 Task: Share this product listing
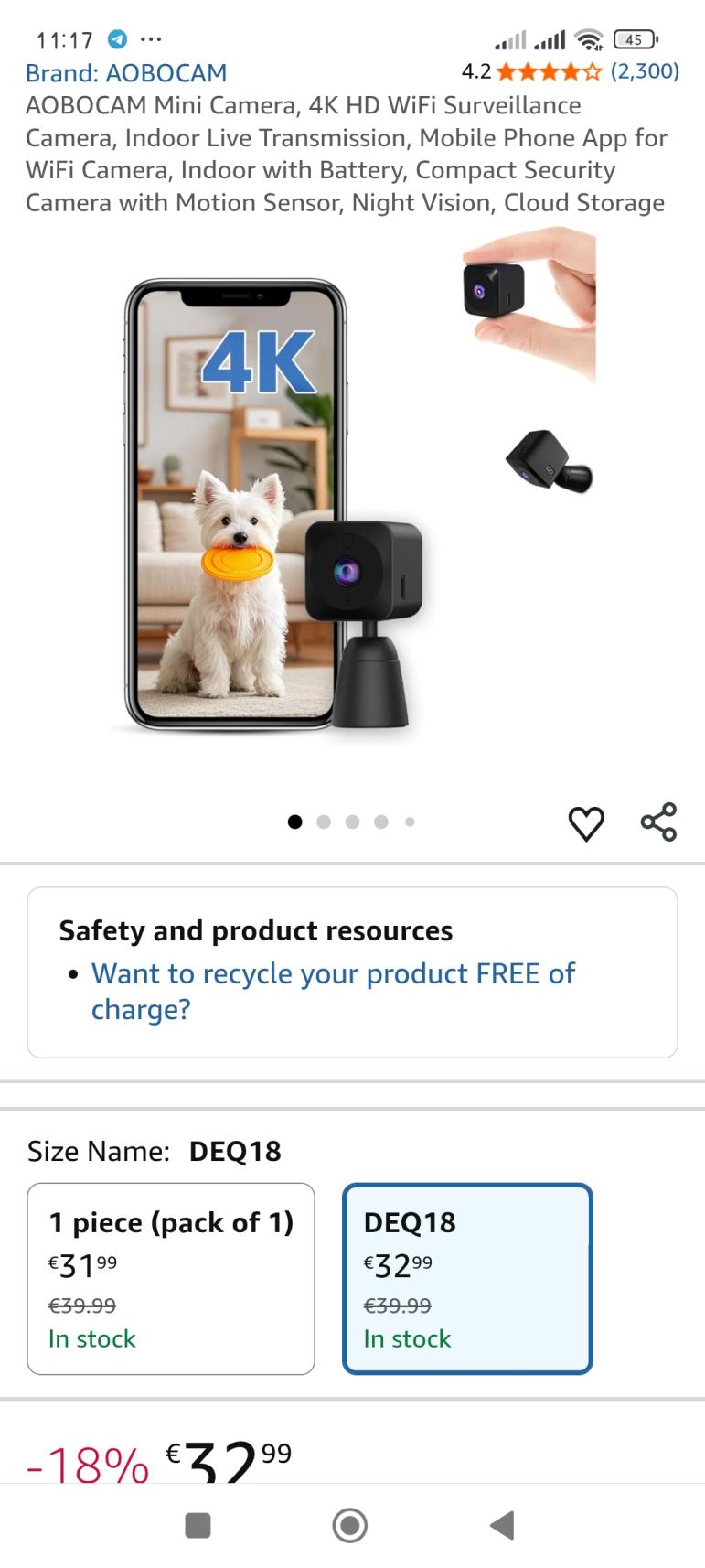click(658, 822)
